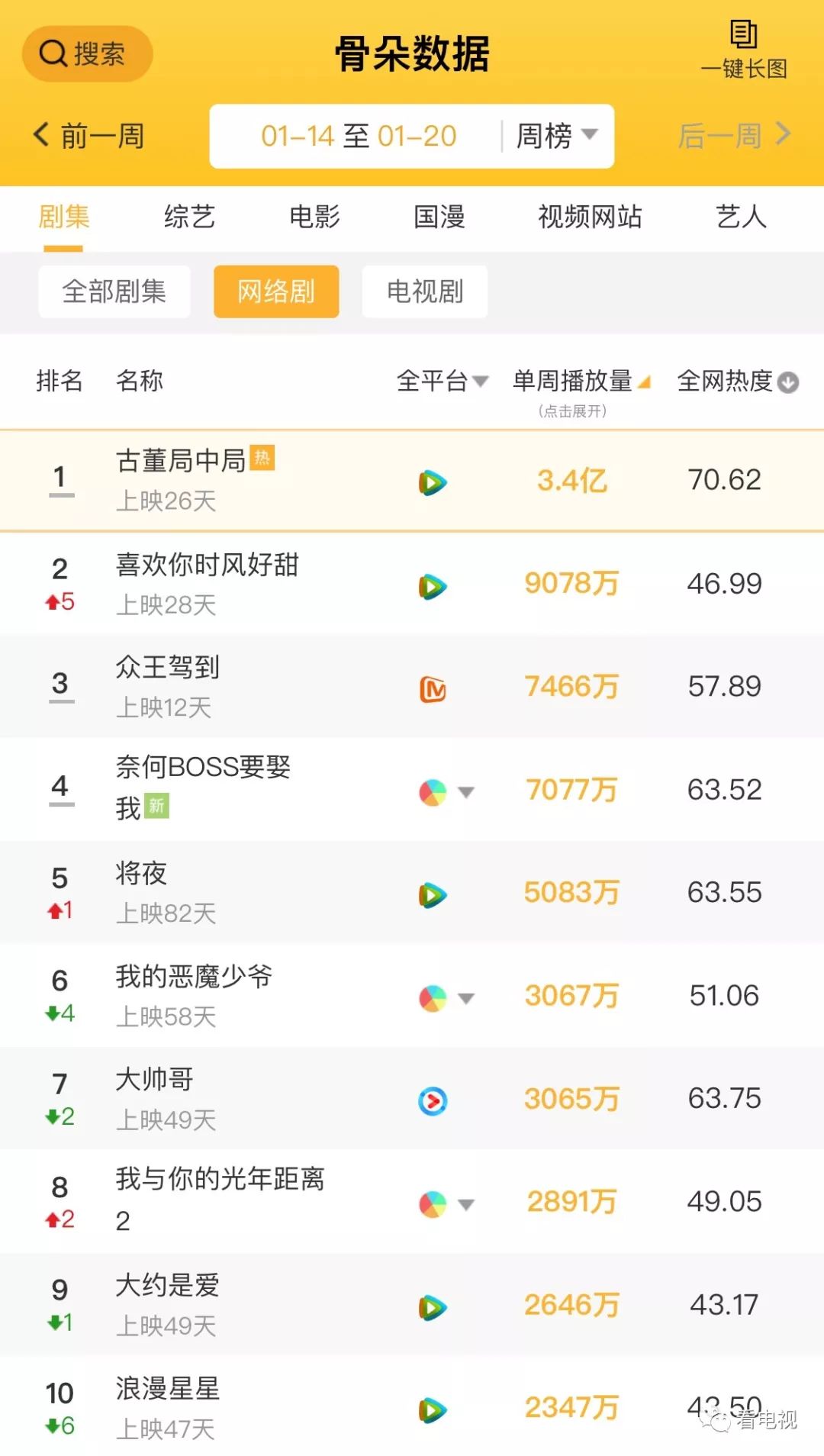Select the 电视剧 filter button
The image size is (824, 1456).
coord(424,292)
